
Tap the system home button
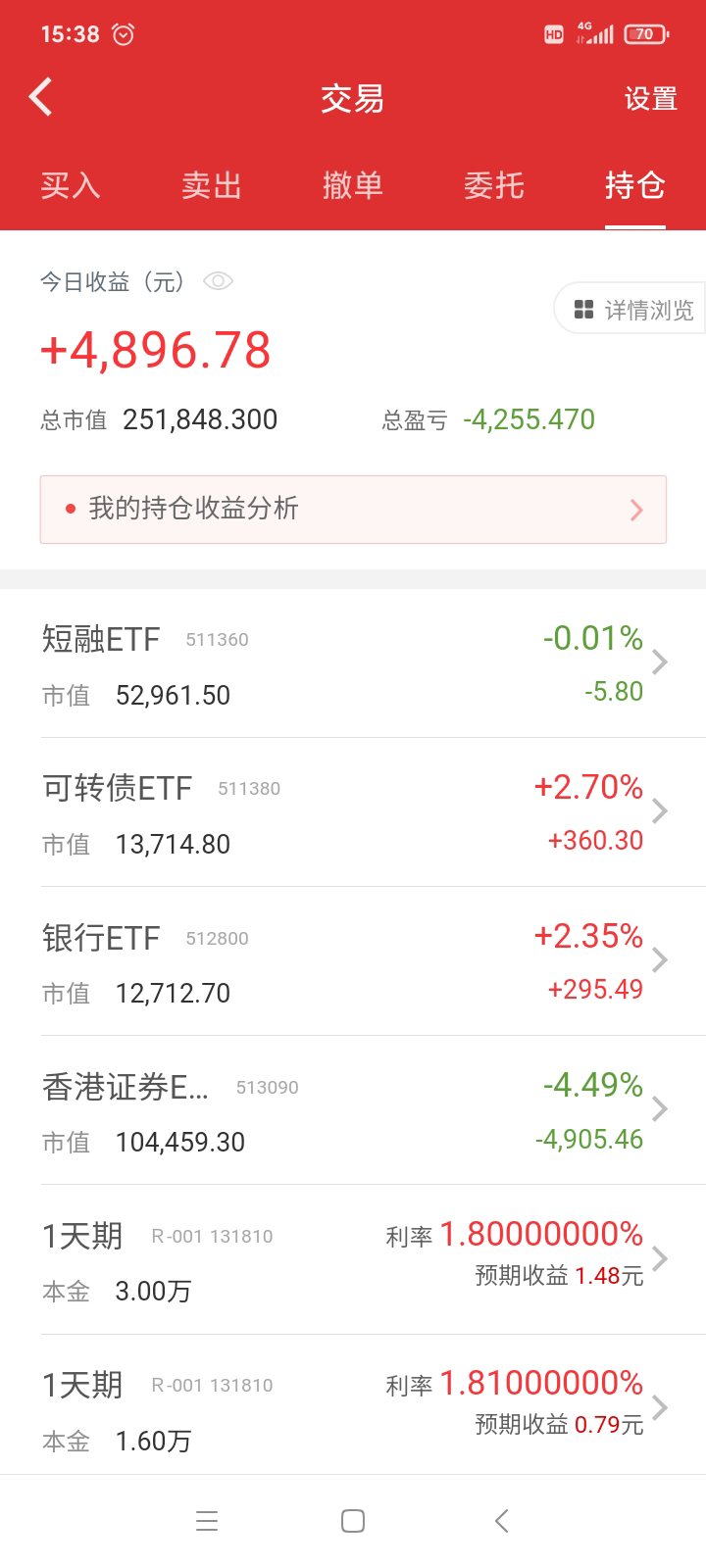pos(353,1521)
